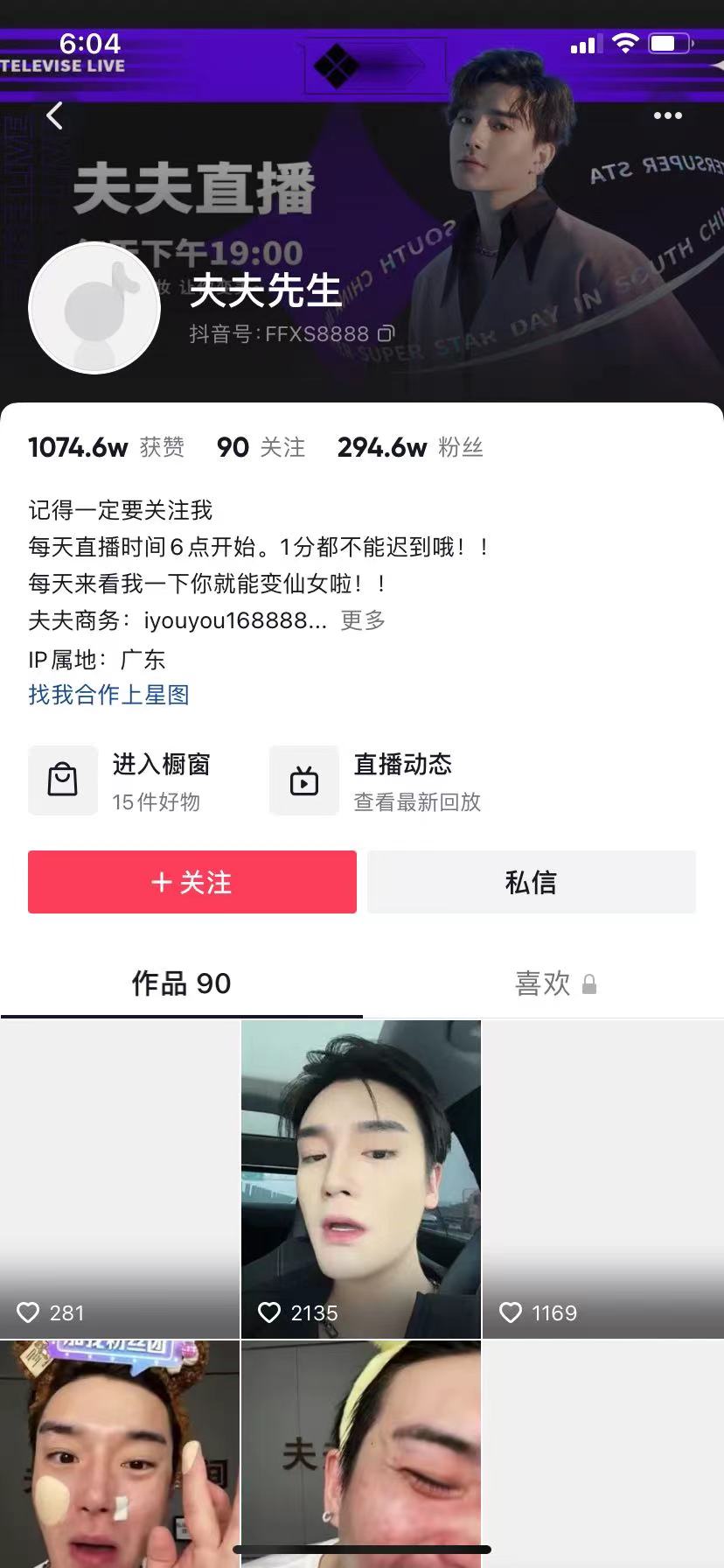This screenshot has height=1568, width=724.
Task: Follow this user with the 关注 button
Action: tap(192, 882)
